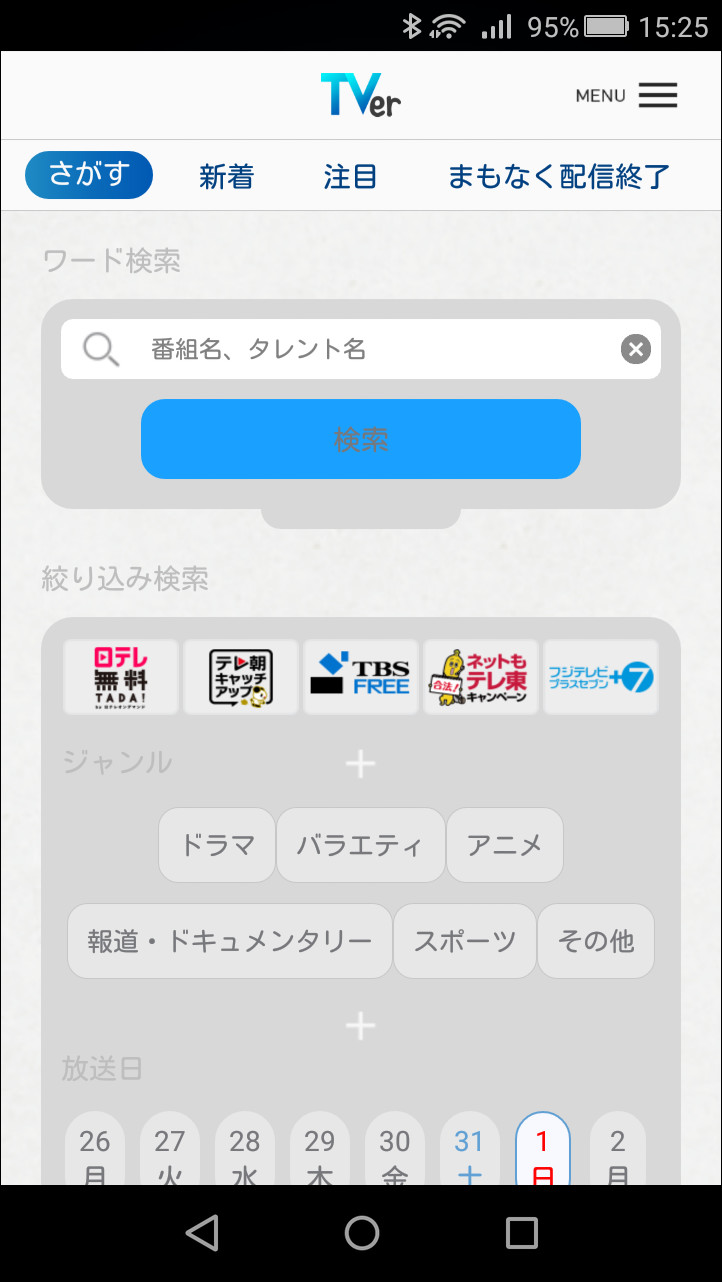The width and height of the screenshot is (722, 1282).
Task: Open the まもなく配信終了 tab
Action: [556, 175]
